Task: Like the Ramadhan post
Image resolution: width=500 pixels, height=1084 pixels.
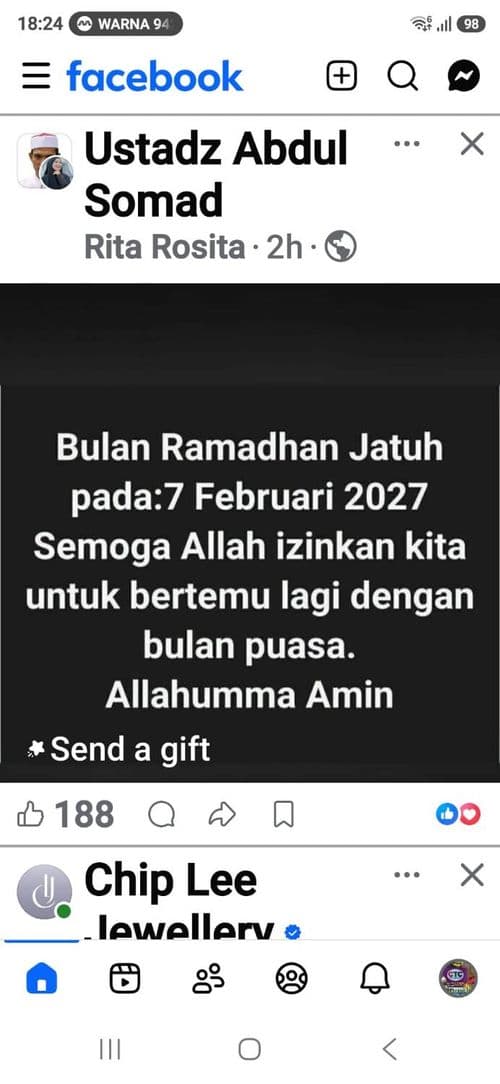Action: point(30,815)
